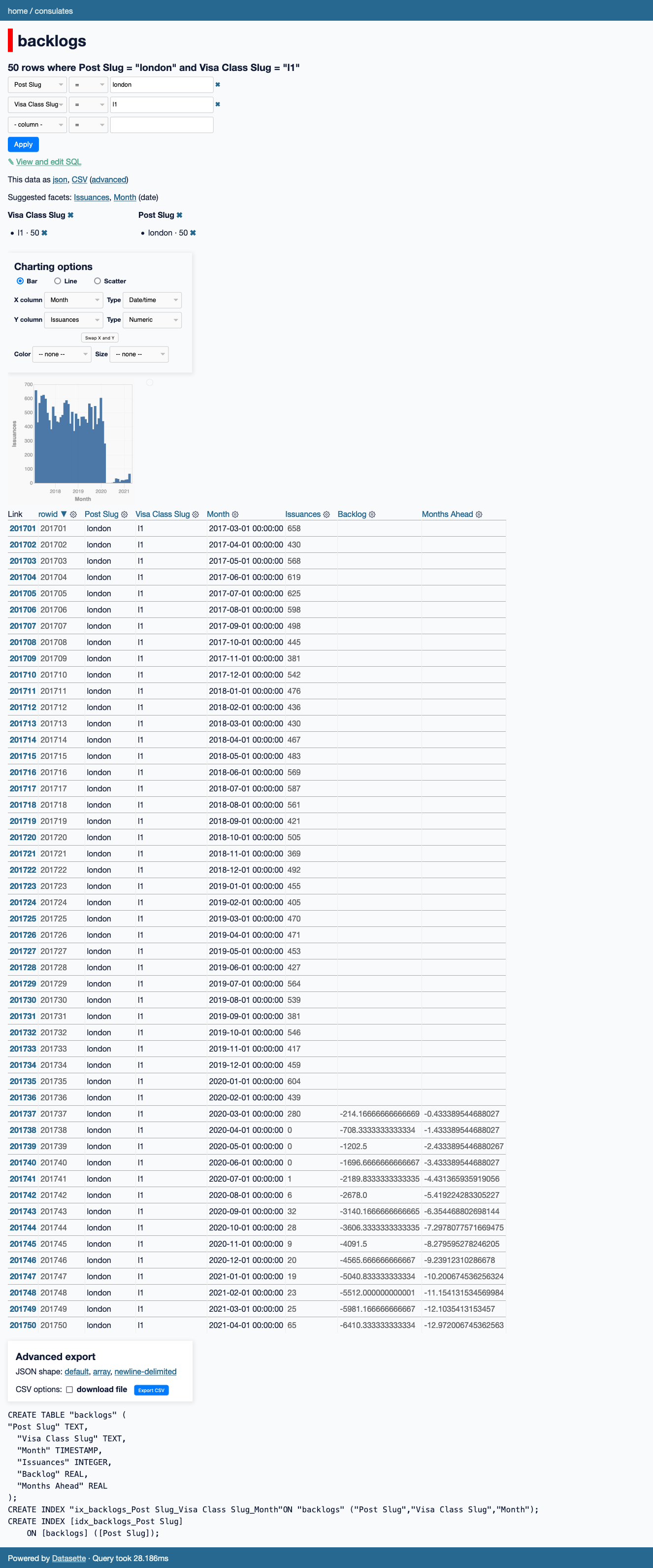653x1568 pixels.
Task: Click the Swap X and Y button
Action: [100, 338]
